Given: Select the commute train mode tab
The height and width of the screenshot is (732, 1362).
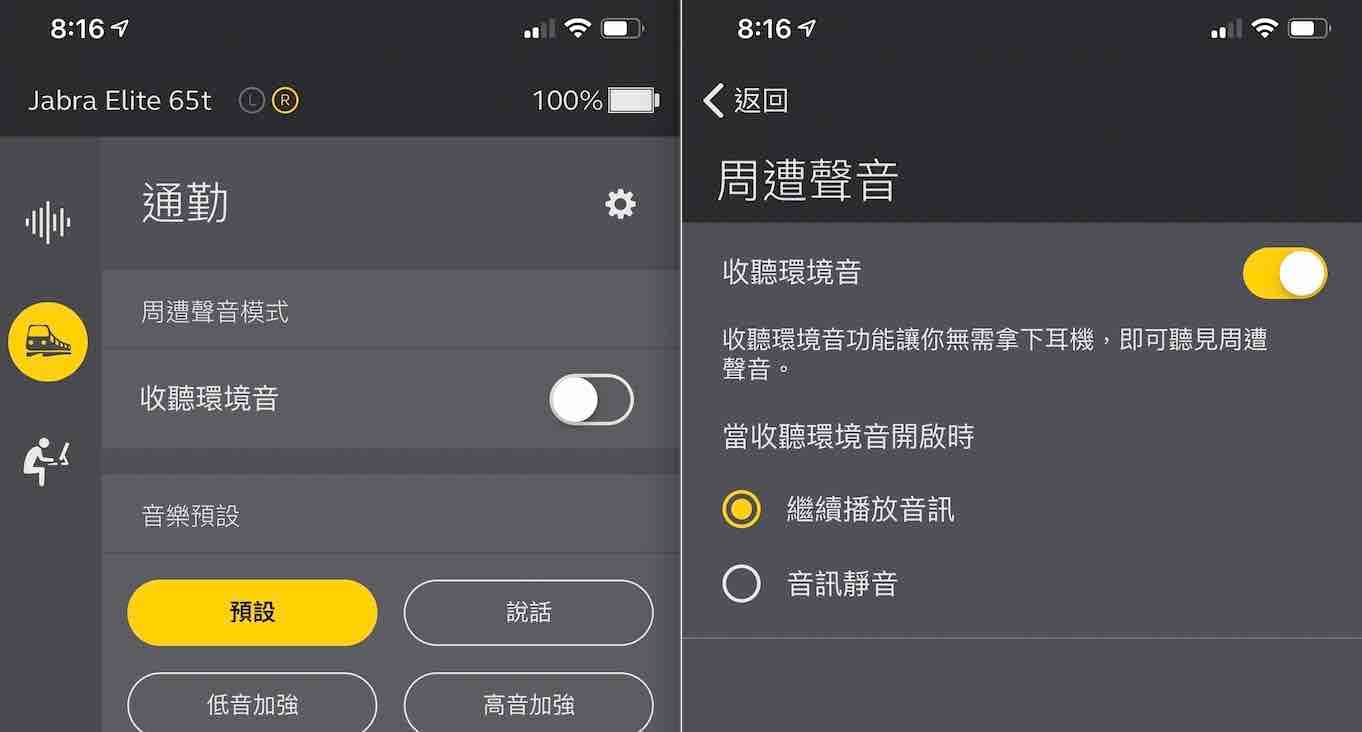Looking at the screenshot, I should click(x=48, y=342).
